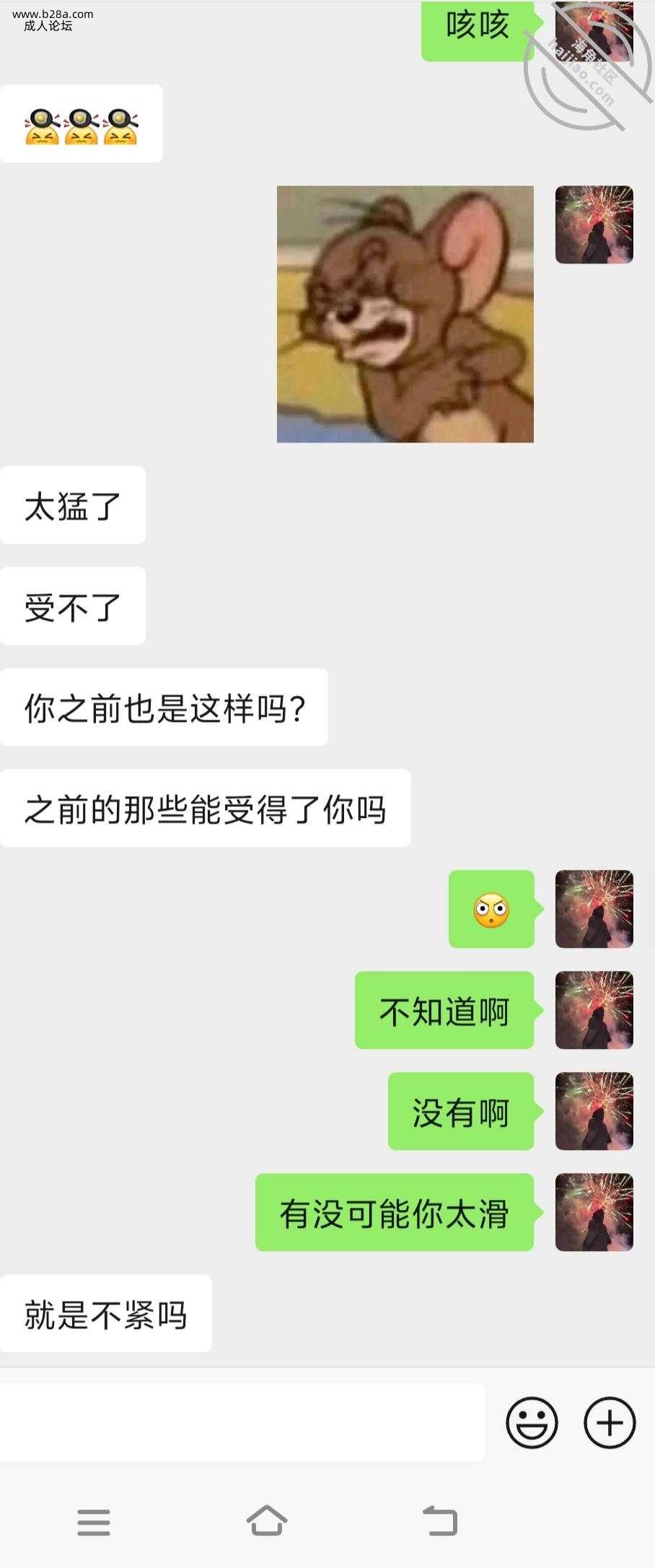Open the plus attachment menu

coord(610,1422)
